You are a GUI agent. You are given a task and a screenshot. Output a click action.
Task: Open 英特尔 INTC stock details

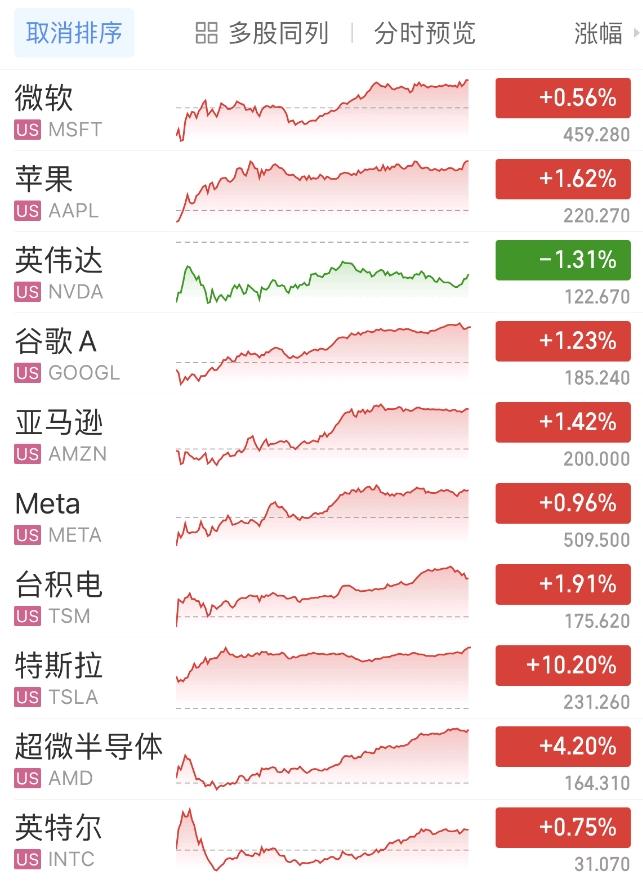(x=58, y=840)
